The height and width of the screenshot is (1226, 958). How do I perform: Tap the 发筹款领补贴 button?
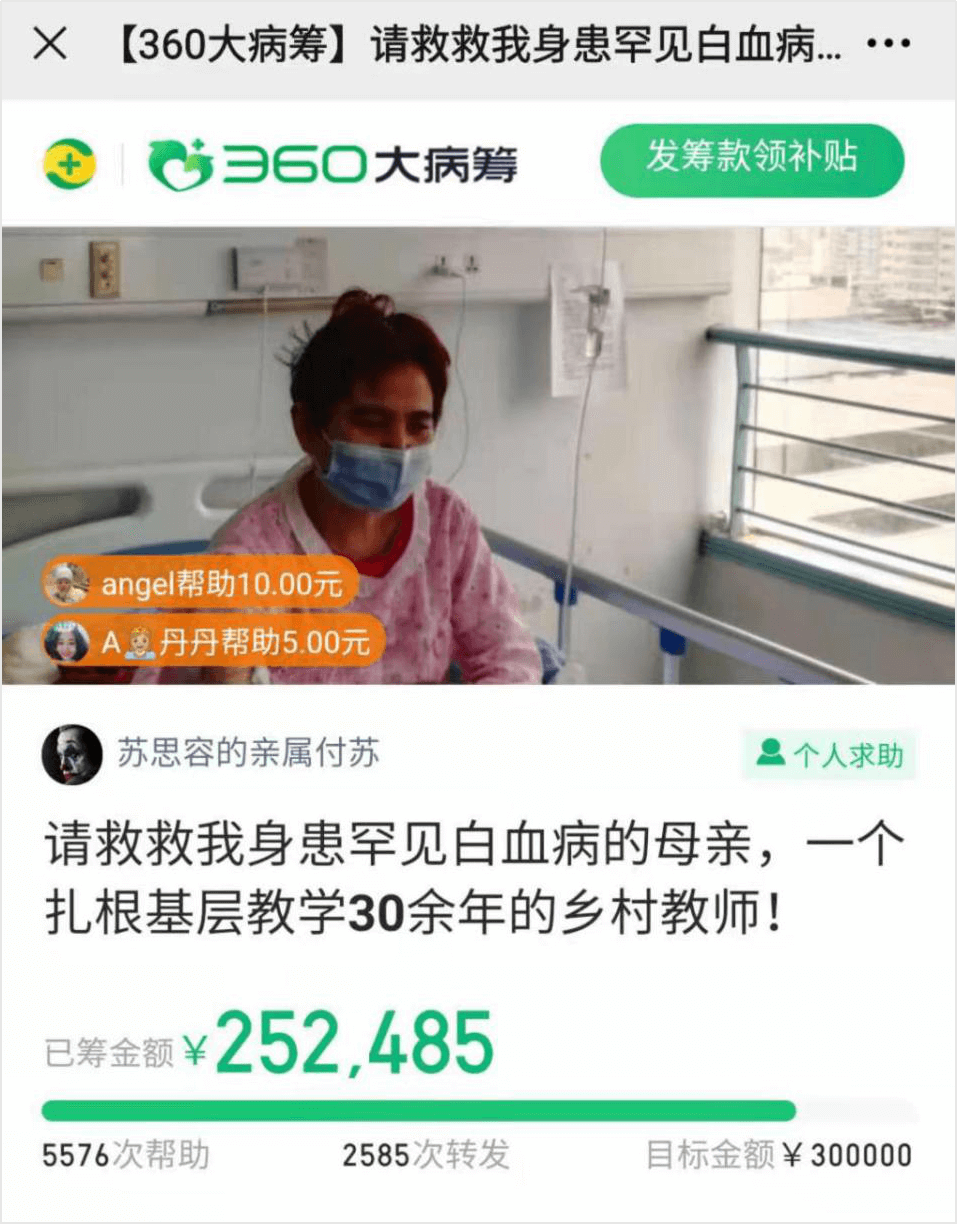pos(752,159)
